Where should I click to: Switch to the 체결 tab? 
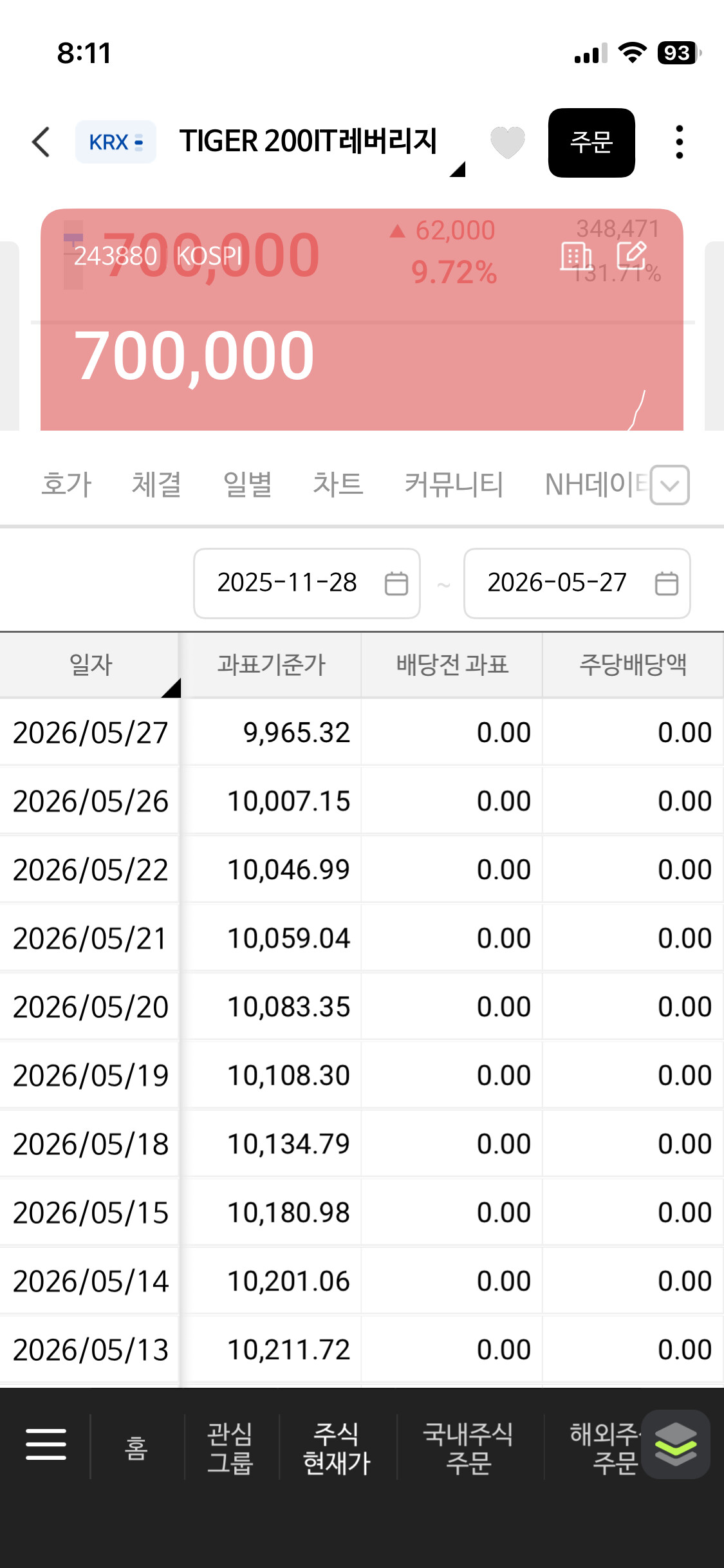pos(156,484)
